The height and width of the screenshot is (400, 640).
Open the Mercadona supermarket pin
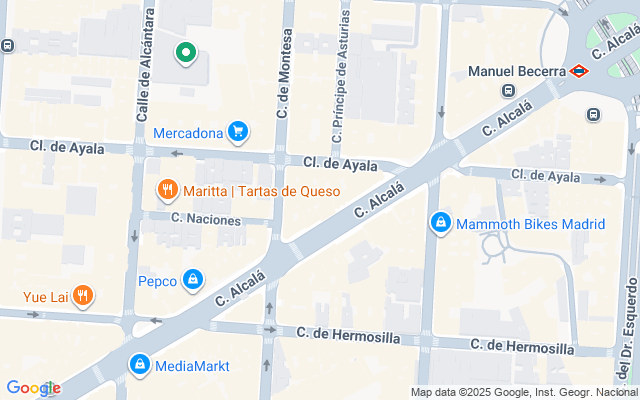pyautogui.click(x=238, y=133)
